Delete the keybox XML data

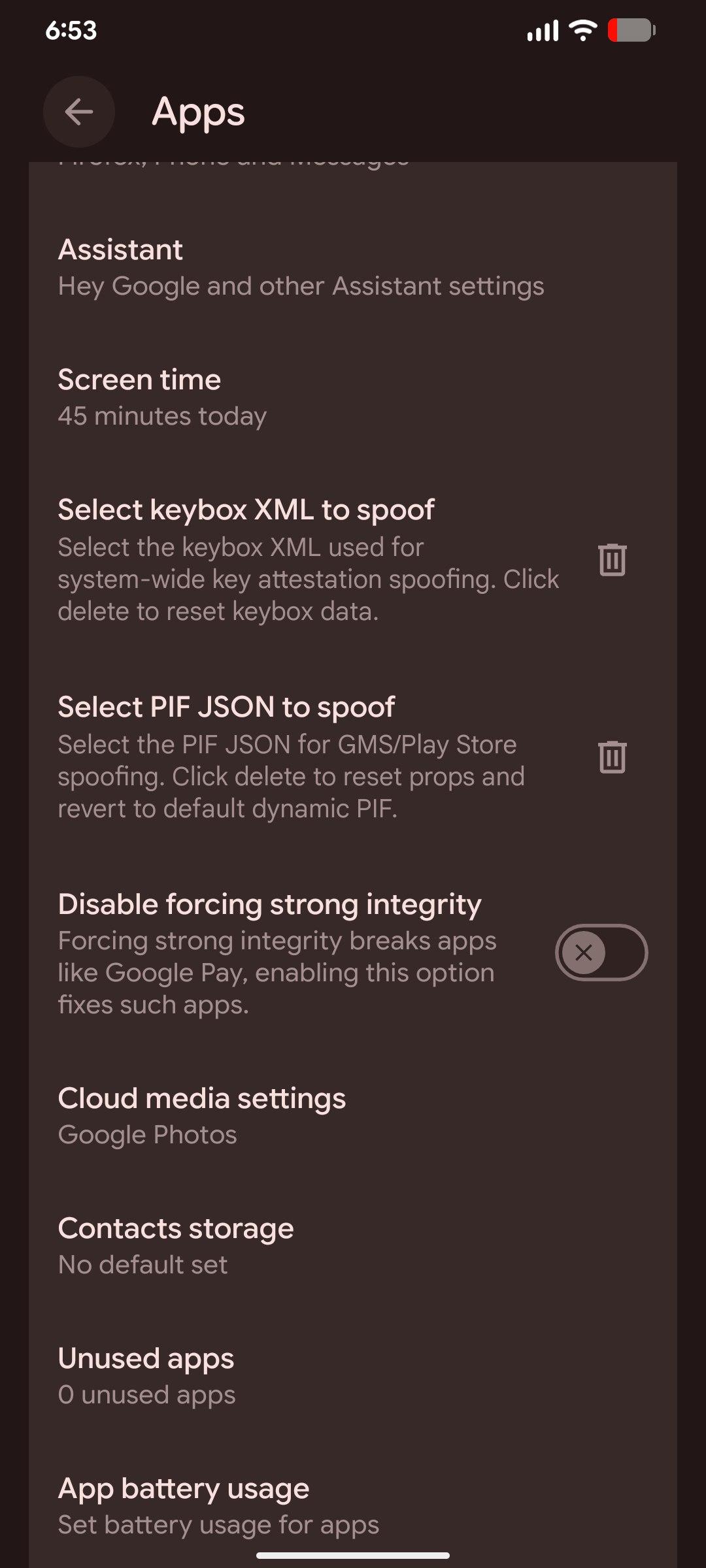[613, 560]
